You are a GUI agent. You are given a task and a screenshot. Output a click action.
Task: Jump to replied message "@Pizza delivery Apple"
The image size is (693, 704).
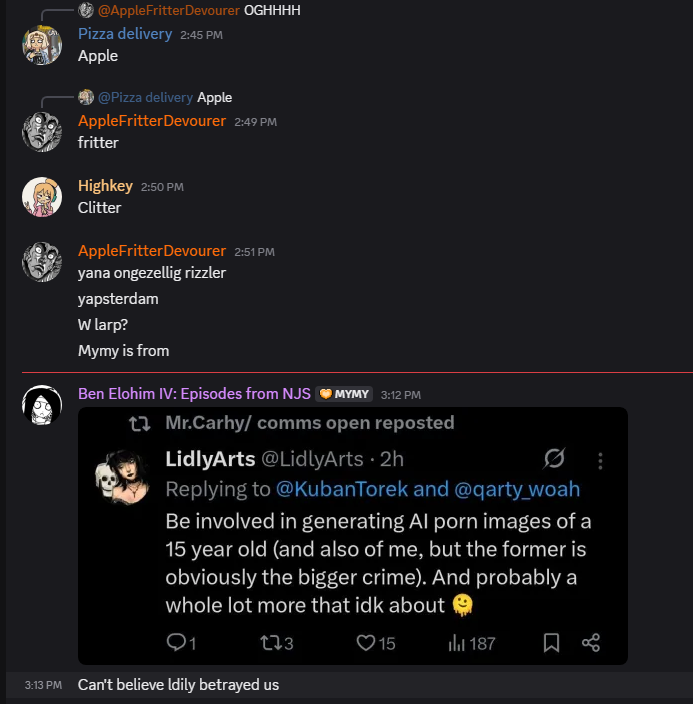[x=214, y=97]
